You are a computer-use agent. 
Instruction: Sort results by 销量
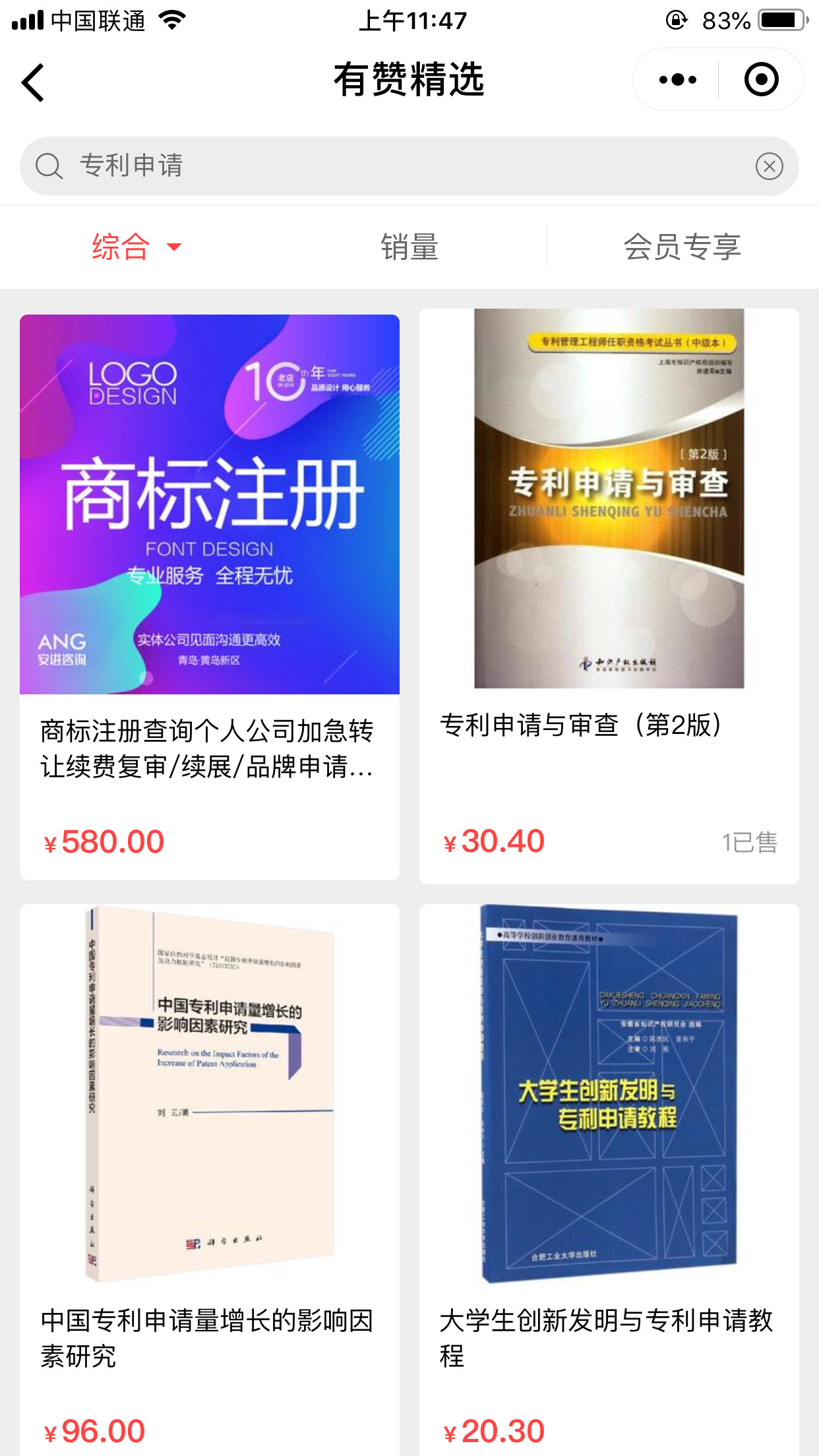409,247
